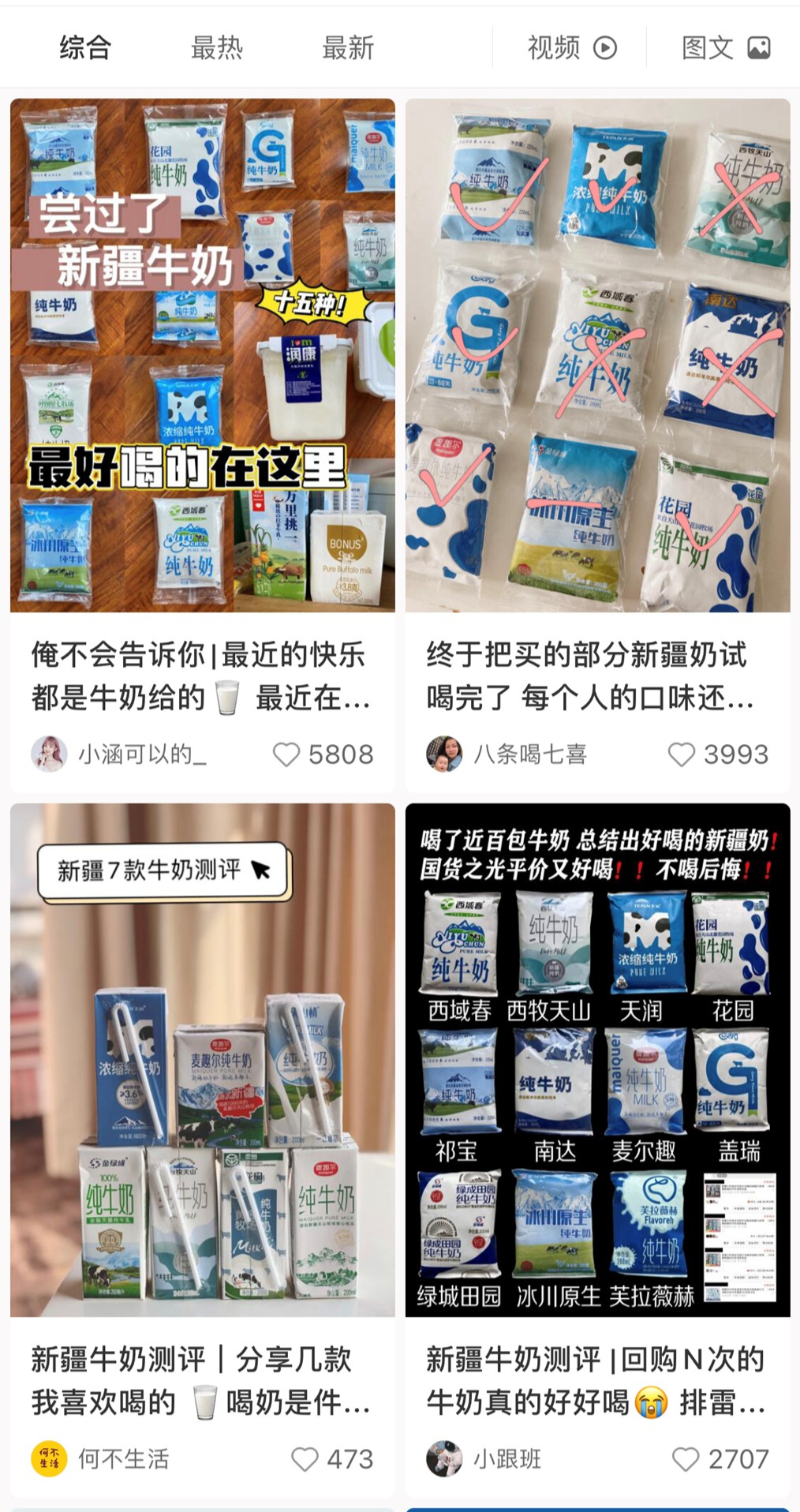
Task: Like the post by 小涵可以的_
Action: point(286,754)
